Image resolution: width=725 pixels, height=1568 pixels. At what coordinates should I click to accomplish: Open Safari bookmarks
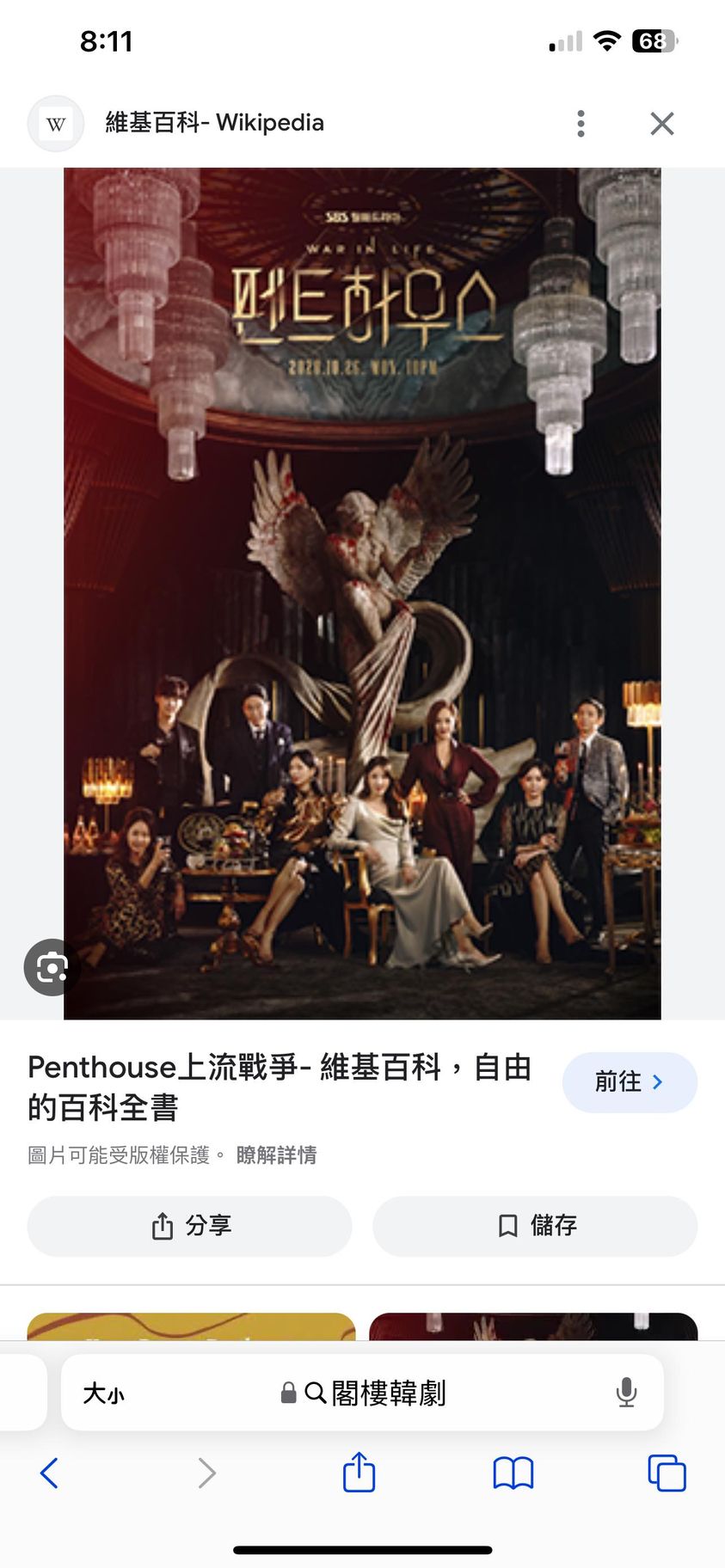click(x=513, y=1473)
